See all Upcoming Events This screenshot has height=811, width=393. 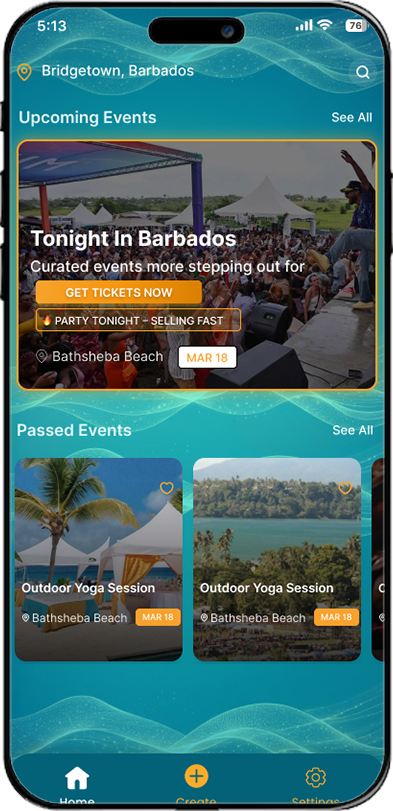[352, 117]
